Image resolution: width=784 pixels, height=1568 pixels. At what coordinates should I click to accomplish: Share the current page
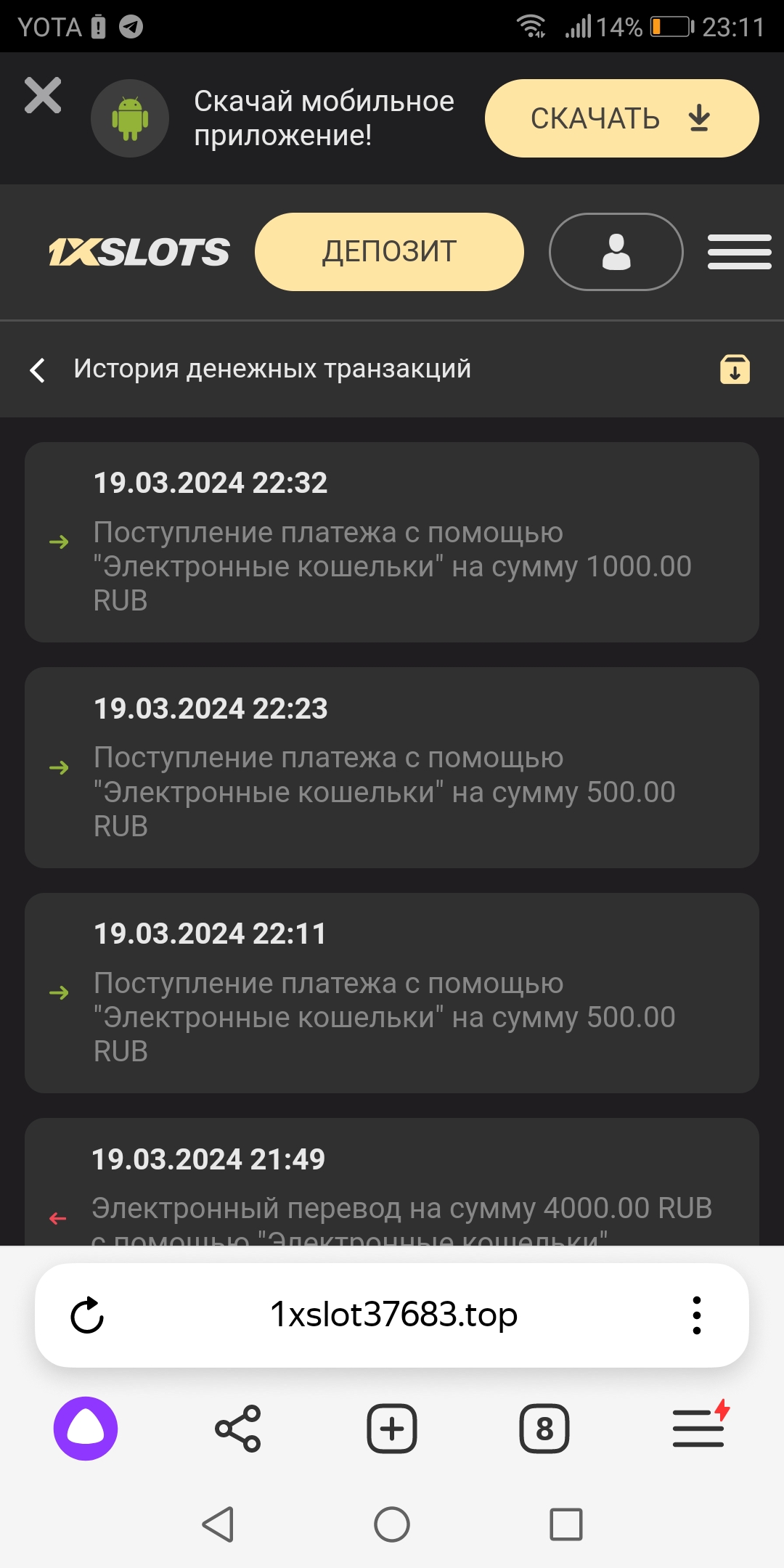pyautogui.click(x=238, y=1429)
